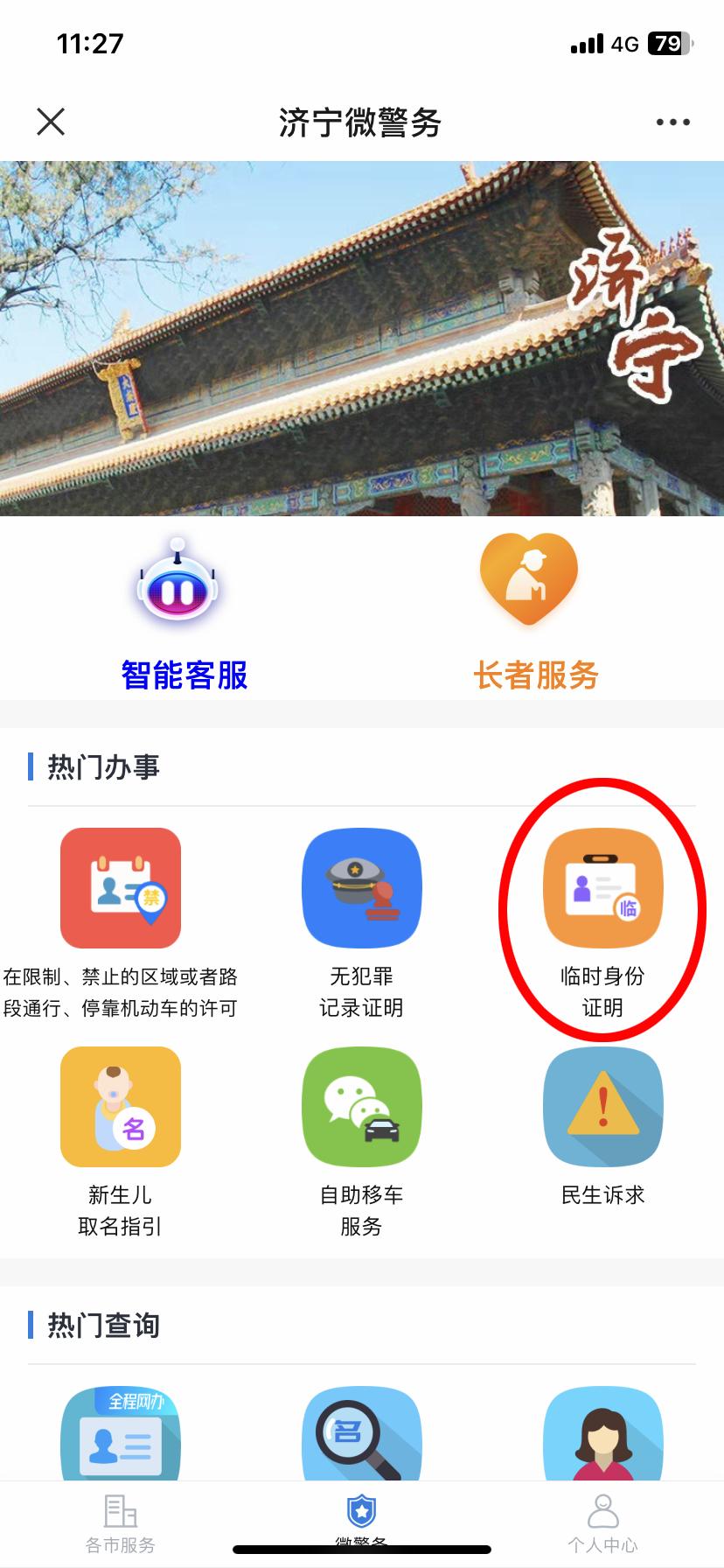Select the 微警务 shield tab
Image resolution: width=724 pixels, height=1568 pixels.
pos(361,1514)
